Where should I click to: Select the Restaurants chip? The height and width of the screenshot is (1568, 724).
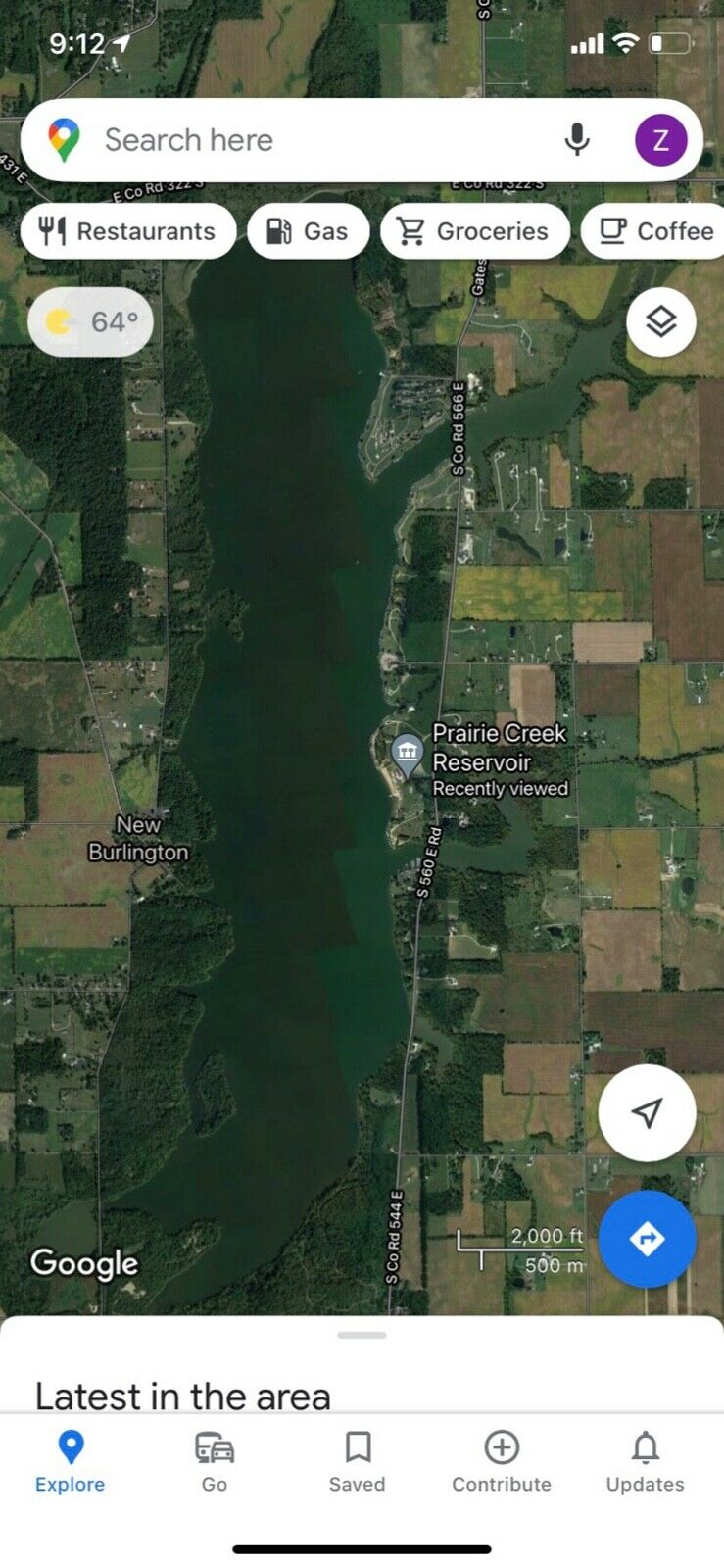pyautogui.click(x=128, y=231)
